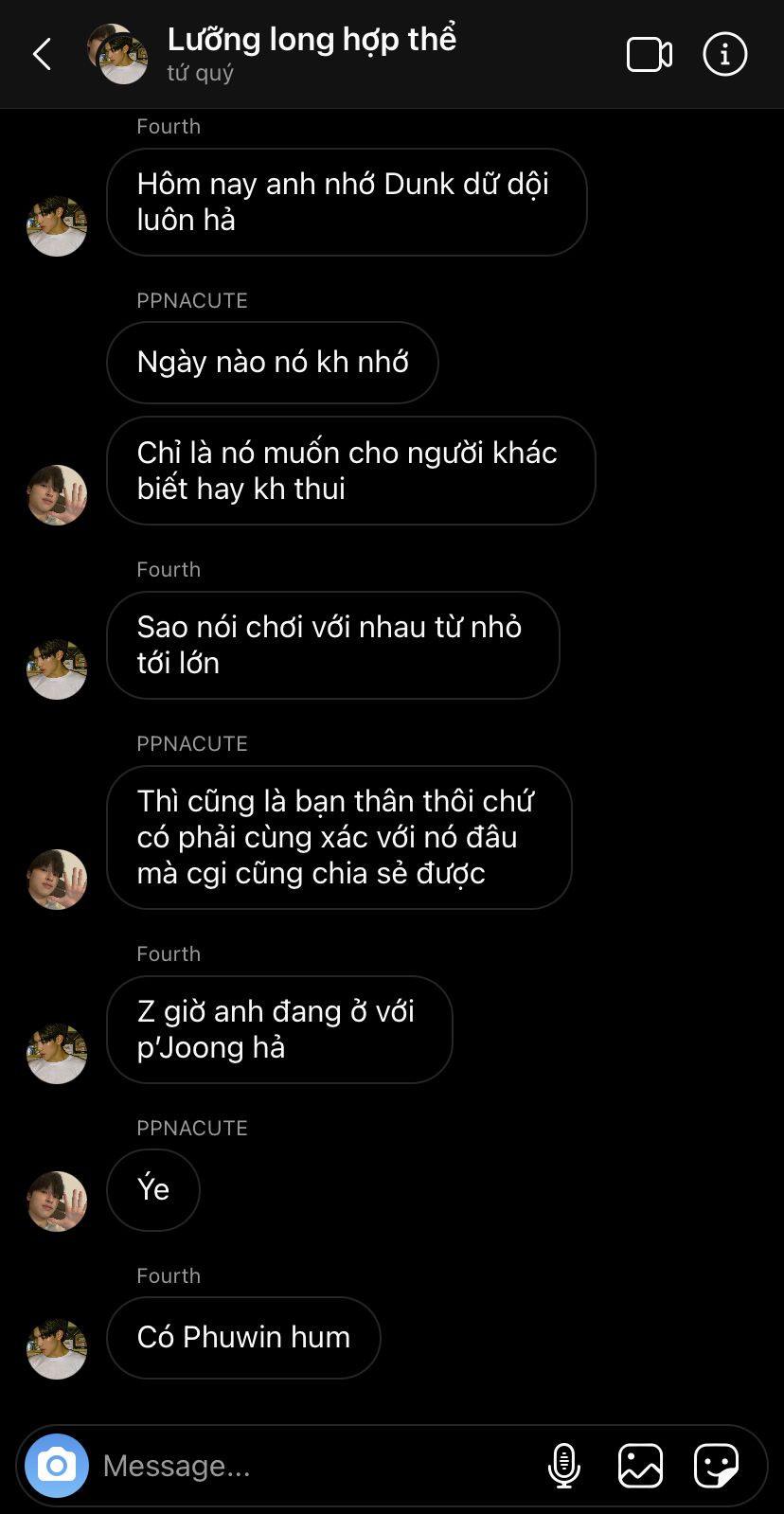Launch the camera from the message bar
The image size is (784, 1514).
[57, 1466]
